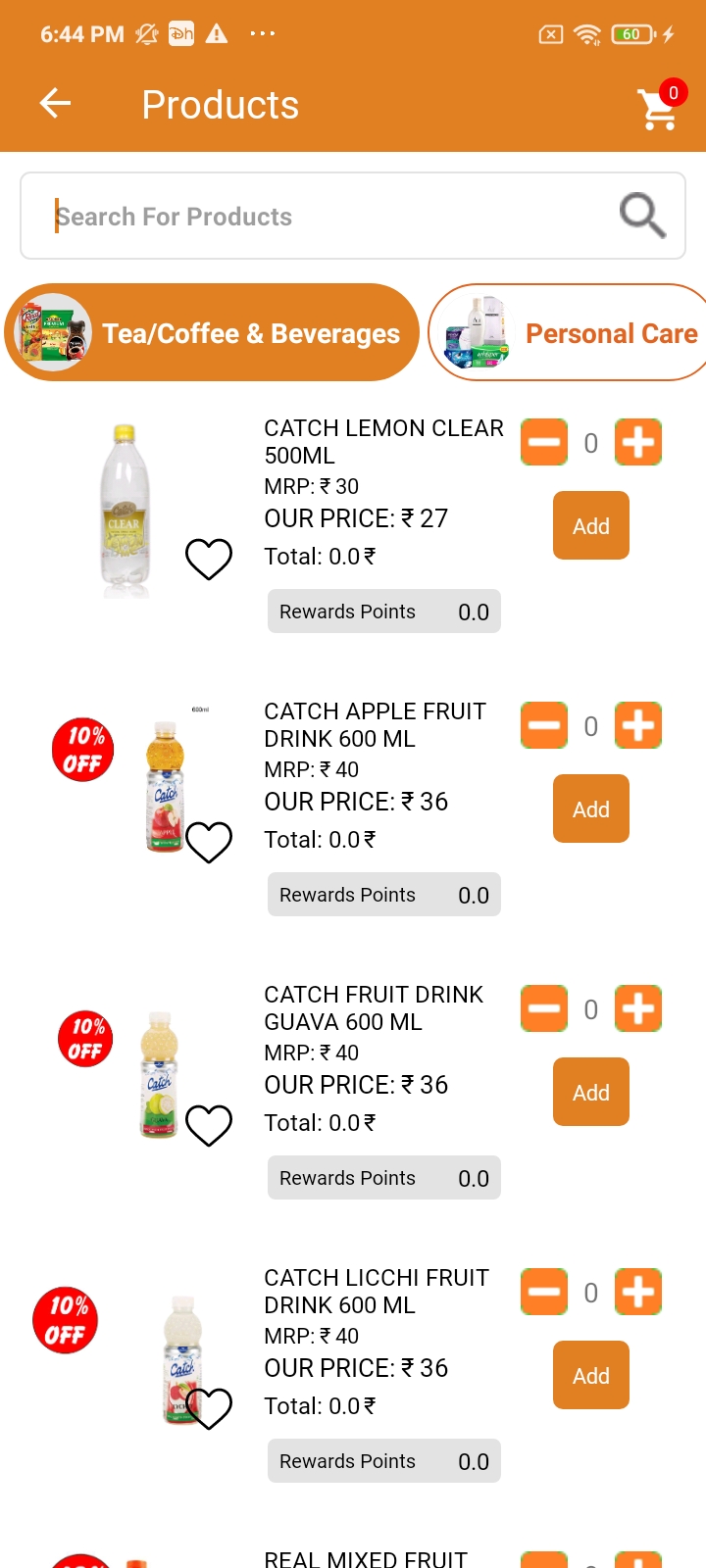Open the Catch Apple Fruit Drink product image
The height and width of the screenshot is (1568, 706).
click(x=165, y=784)
